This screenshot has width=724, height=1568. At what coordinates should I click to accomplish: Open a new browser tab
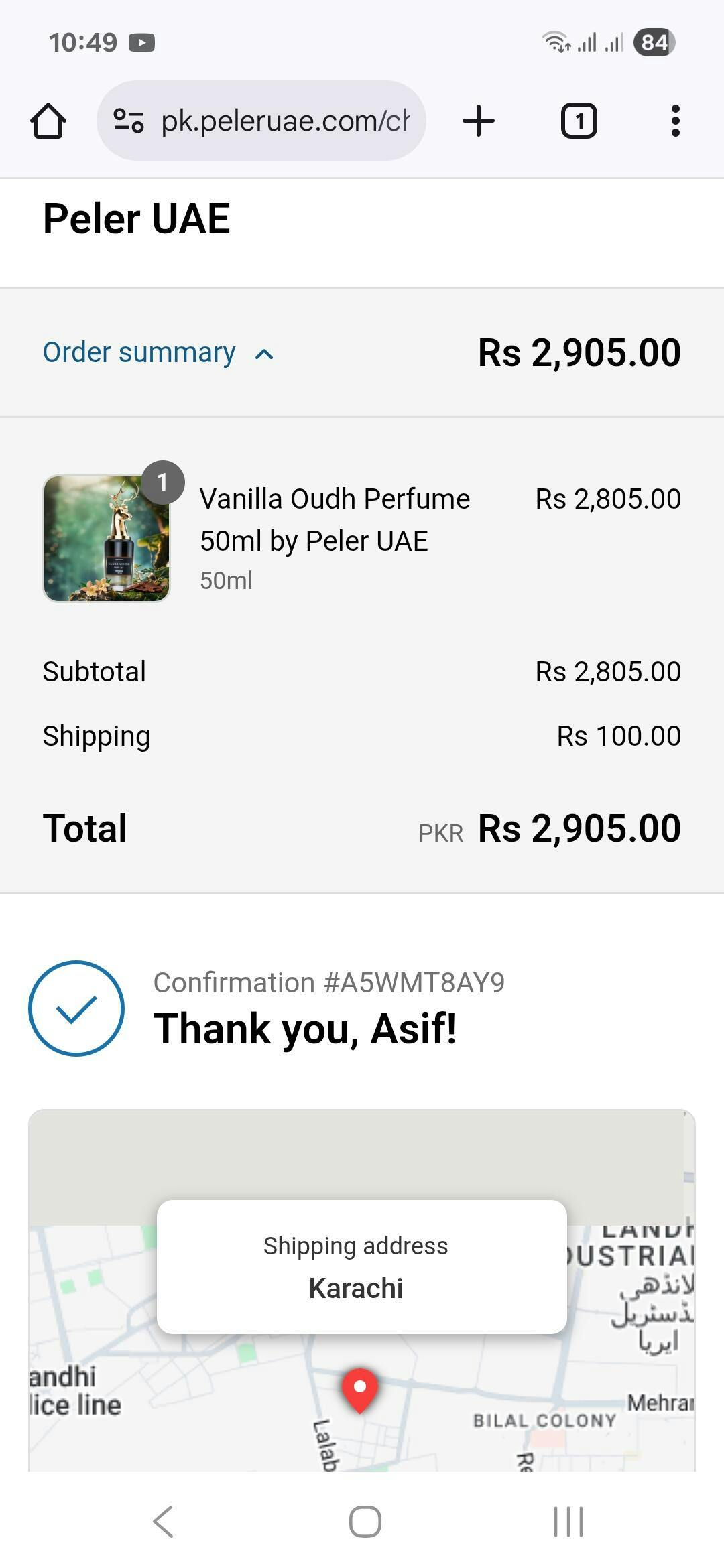[479, 121]
